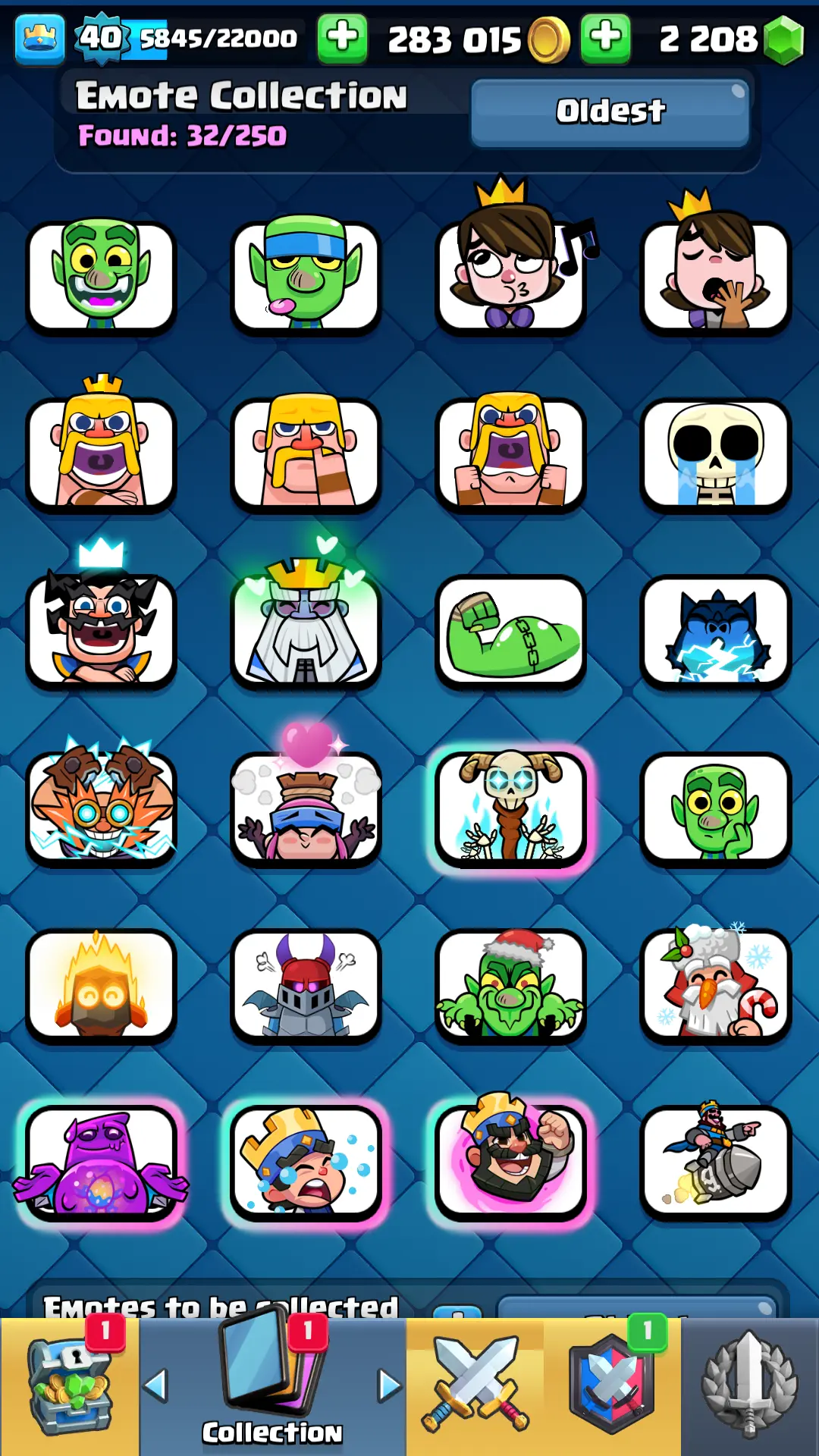Select the fire spirit emote
Image resolution: width=819 pixels, height=1456 pixels.
pos(101,986)
